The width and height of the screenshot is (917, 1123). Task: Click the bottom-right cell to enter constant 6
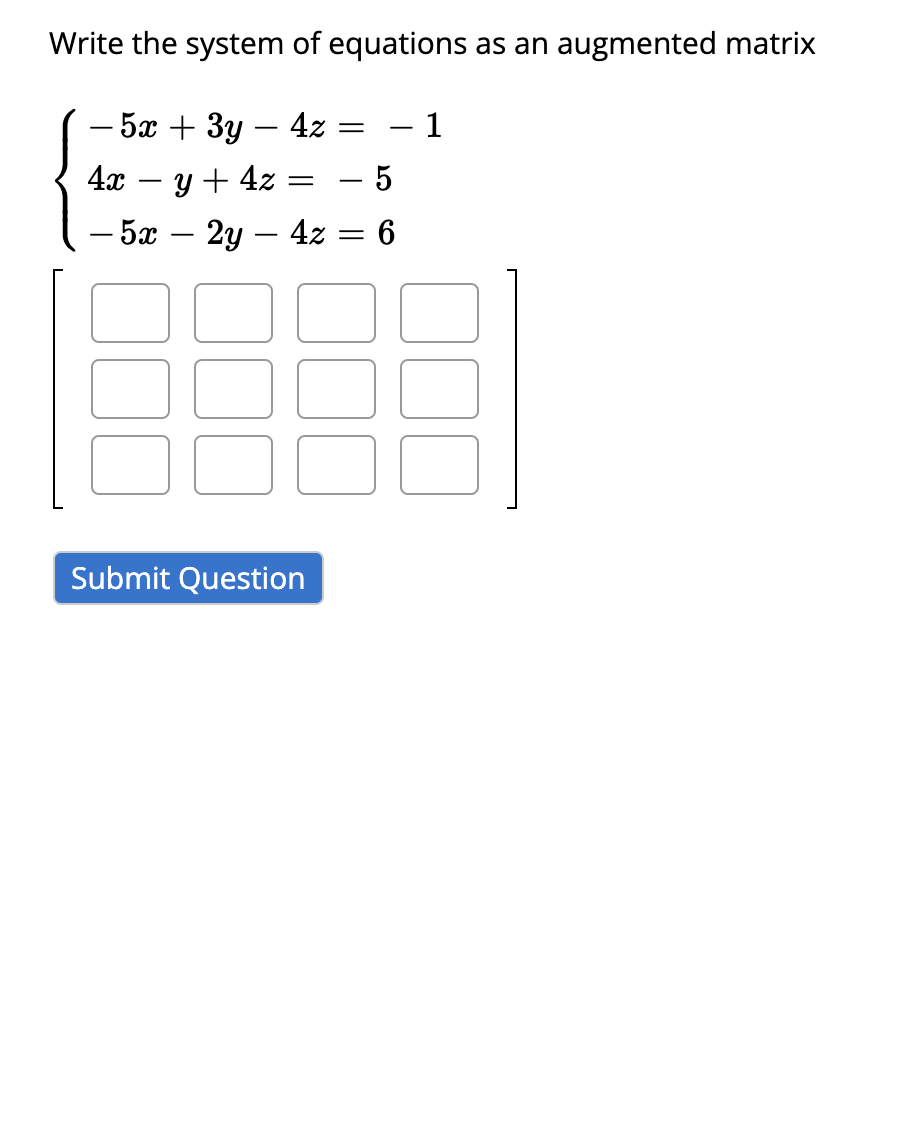439,465
